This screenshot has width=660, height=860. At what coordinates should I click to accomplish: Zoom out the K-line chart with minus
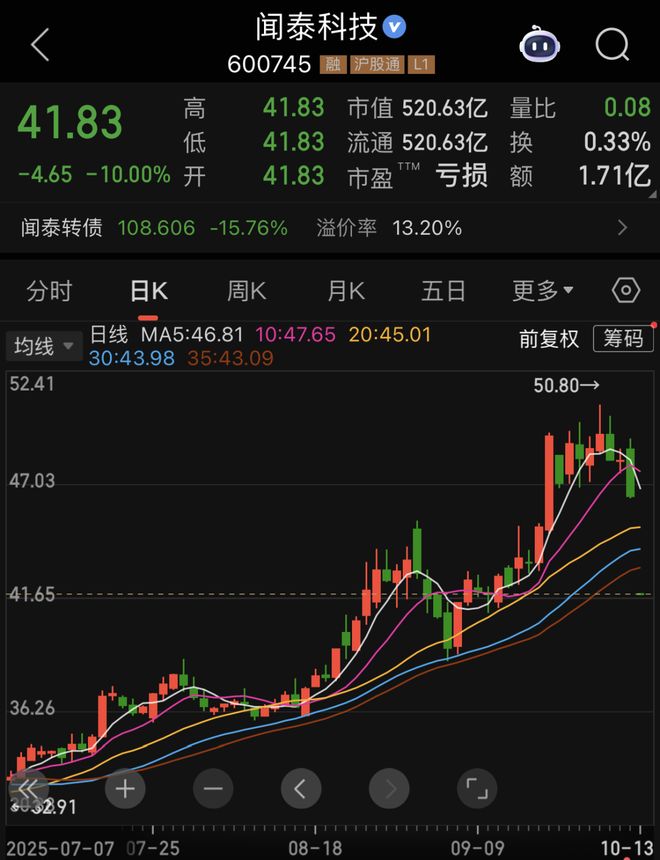pos(213,789)
